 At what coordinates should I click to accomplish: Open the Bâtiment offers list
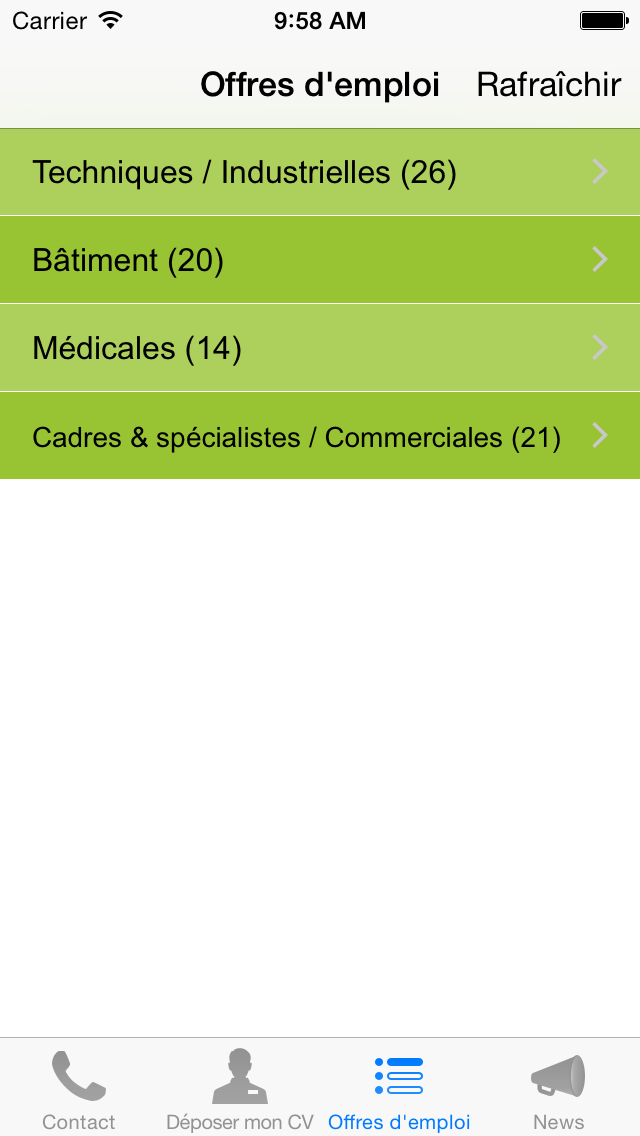point(320,259)
